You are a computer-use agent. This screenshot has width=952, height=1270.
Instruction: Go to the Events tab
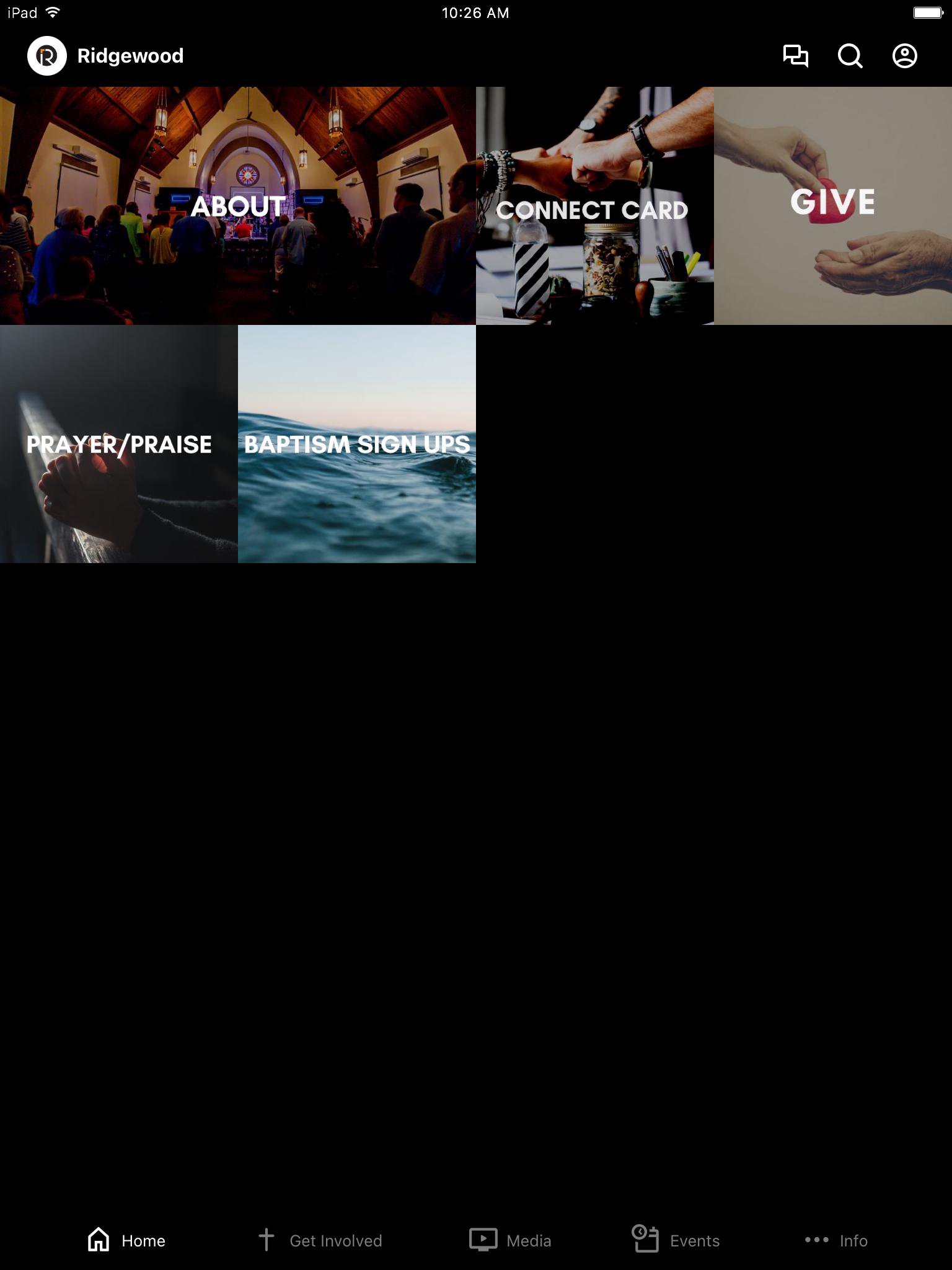676,1240
